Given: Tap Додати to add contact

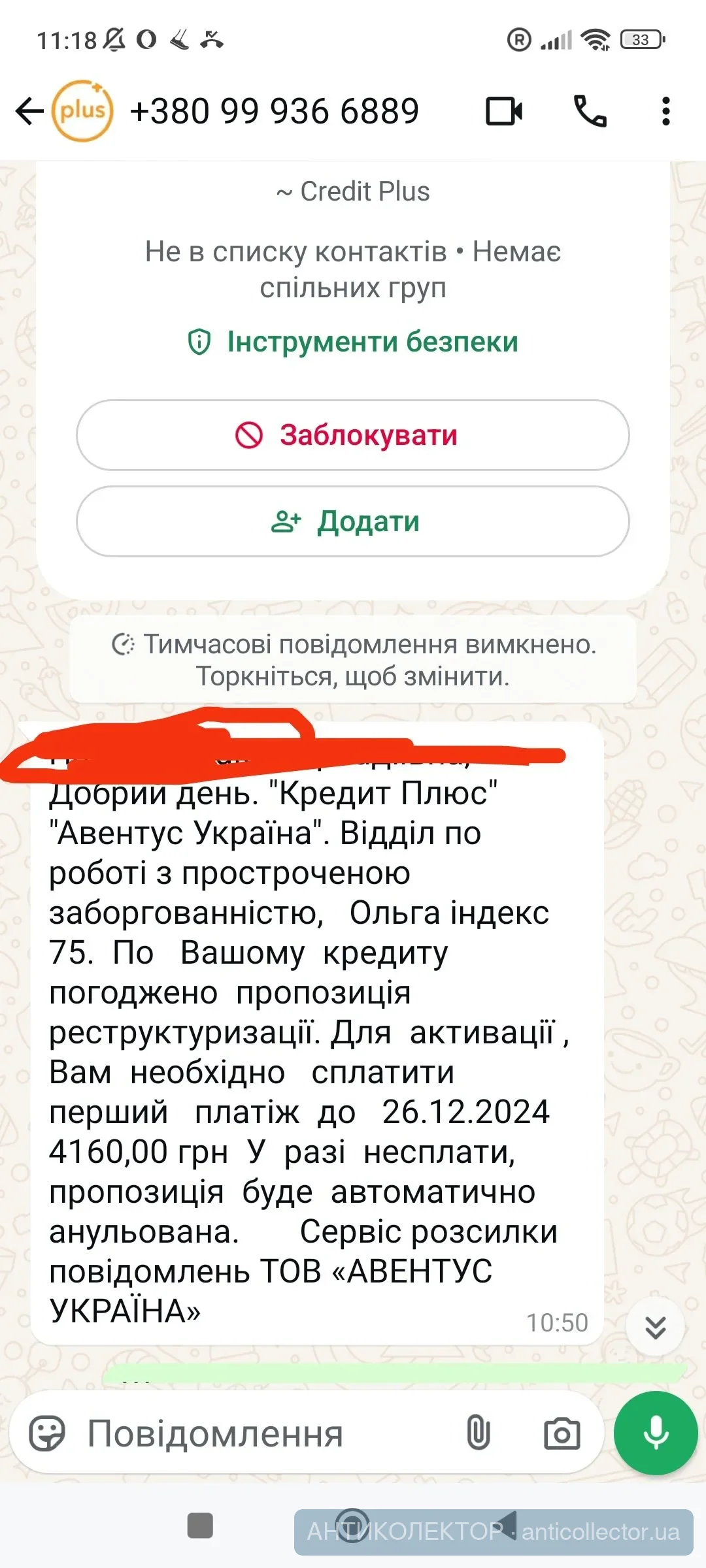Looking at the screenshot, I should (x=353, y=521).
